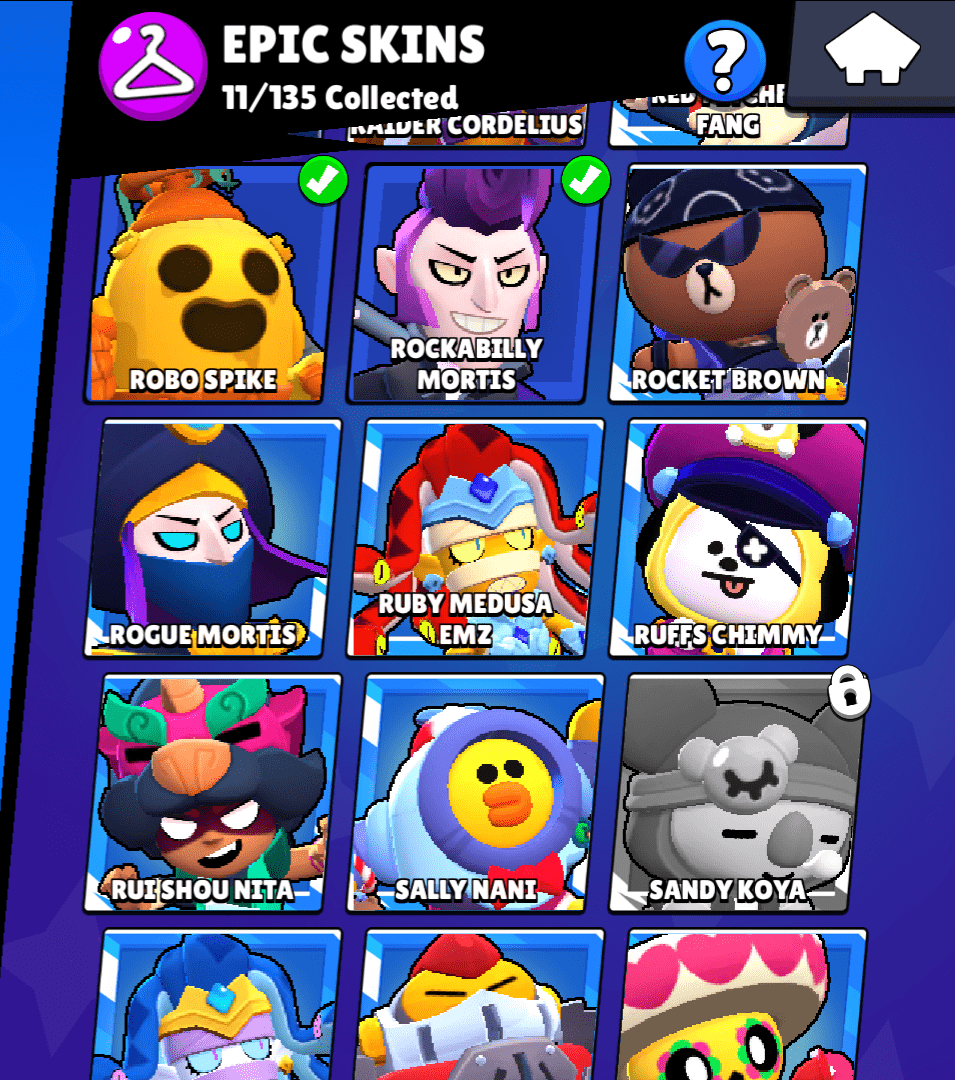Image resolution: width=955 pixels, height=1080 pixels.
Task: Open the Robo Spike skin
Action: 208,285
